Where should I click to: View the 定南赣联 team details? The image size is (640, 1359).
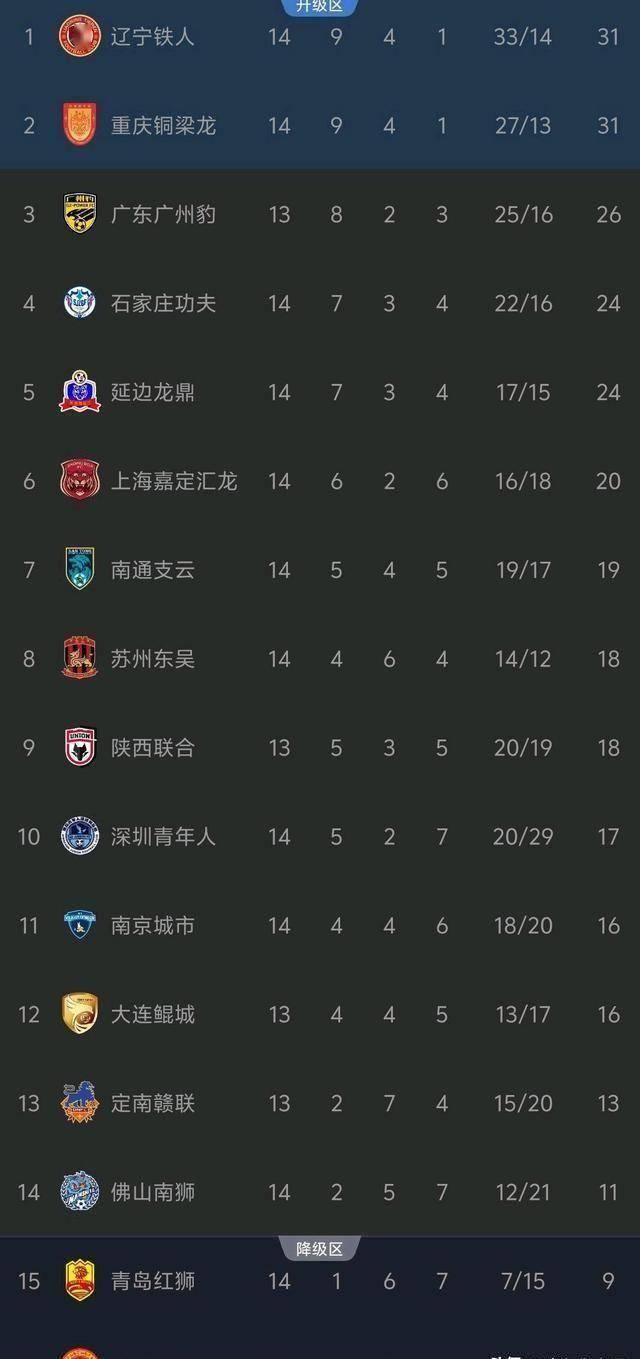320,1104
